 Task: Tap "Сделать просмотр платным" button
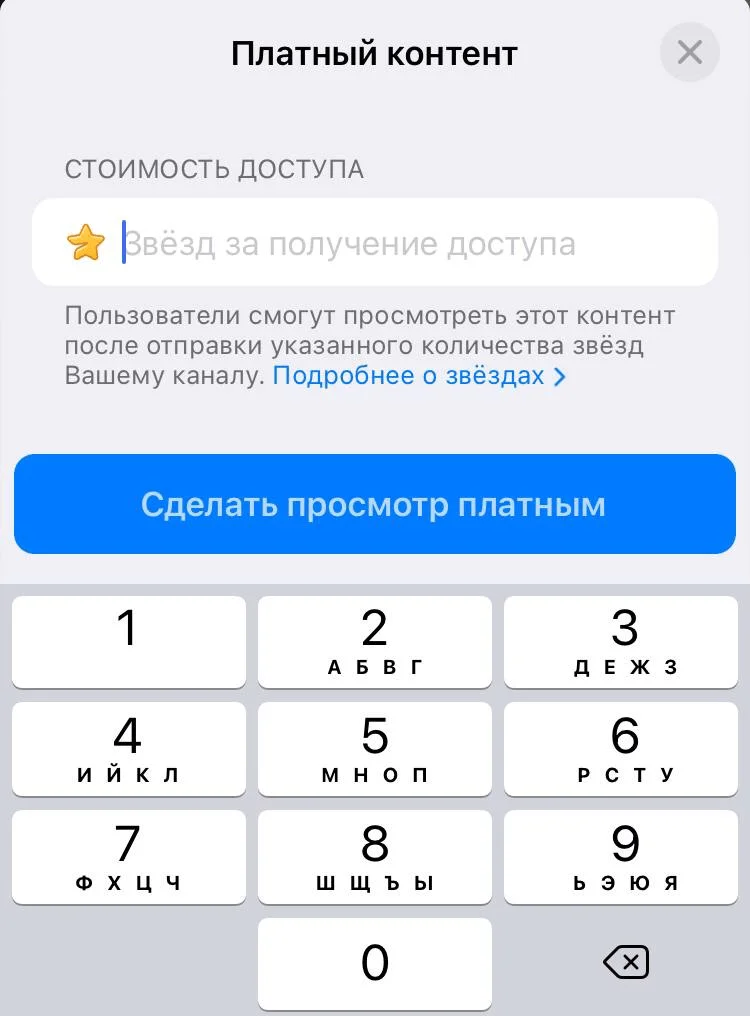coord(374,504)
